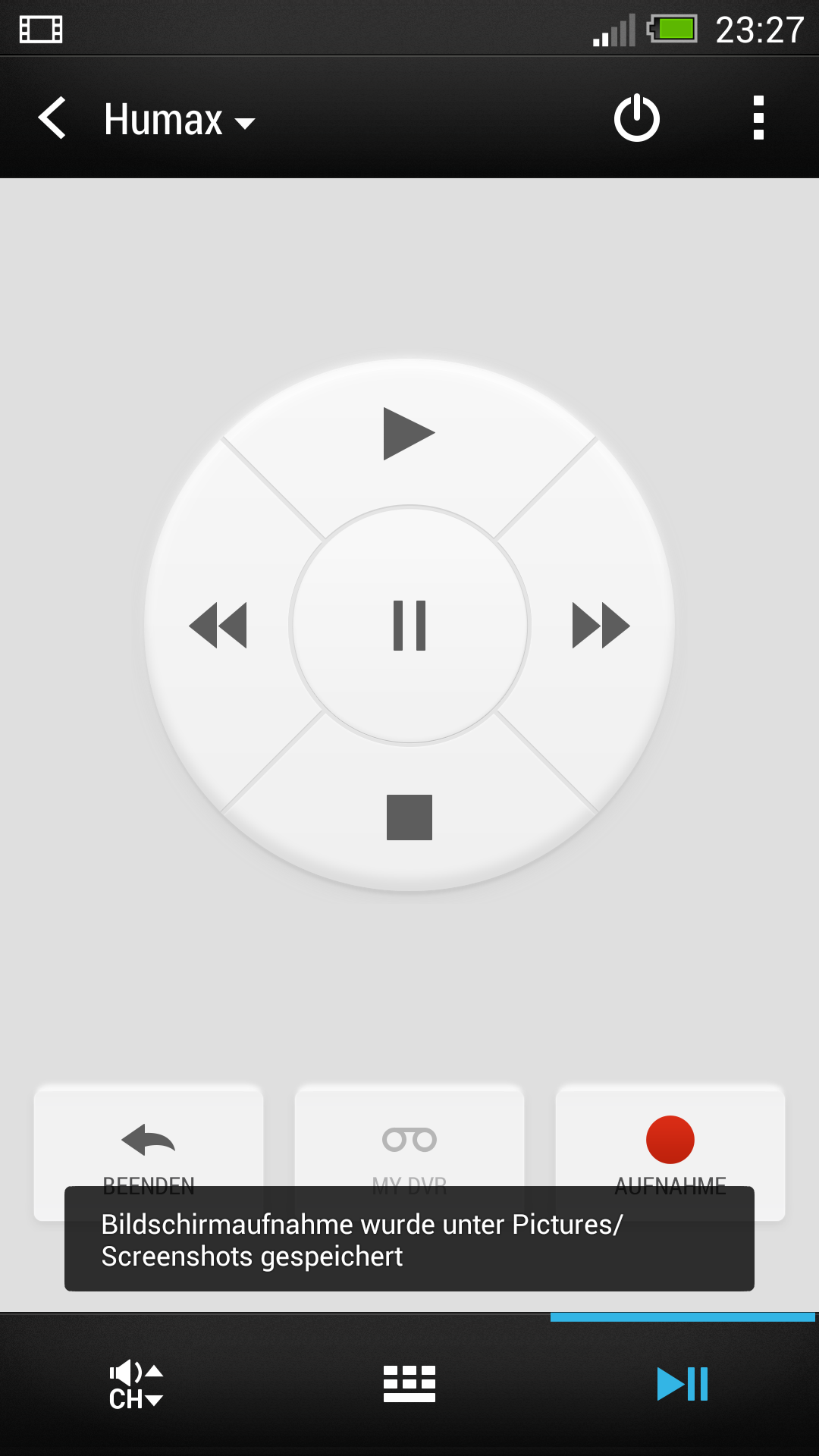The height and width of the screenshot is (1456, 819).
Task: Switch to the number keypad tab
Action: 409,1384
